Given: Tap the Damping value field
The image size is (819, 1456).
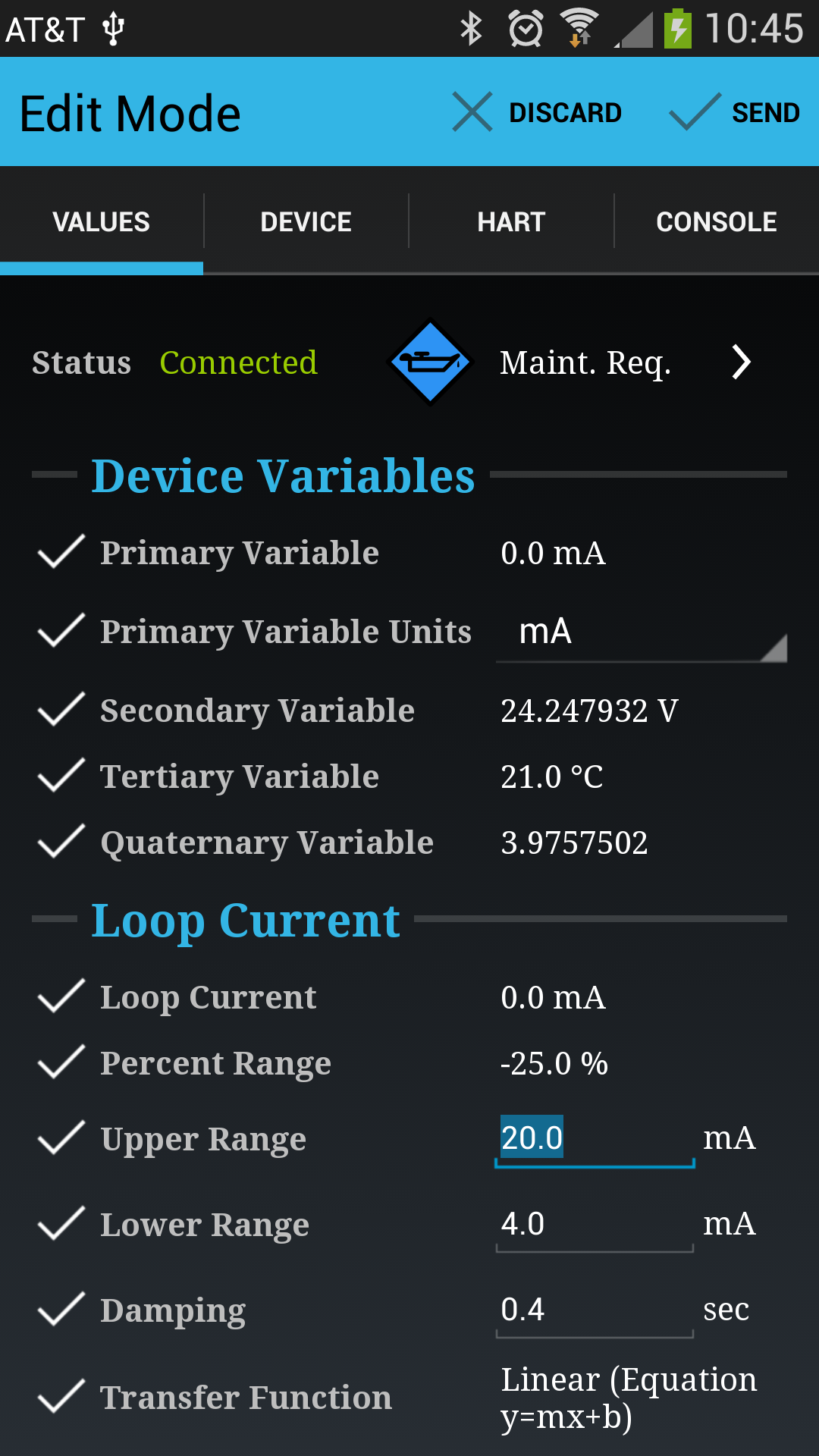Looking at the screenshot, I should [595, 1310].
